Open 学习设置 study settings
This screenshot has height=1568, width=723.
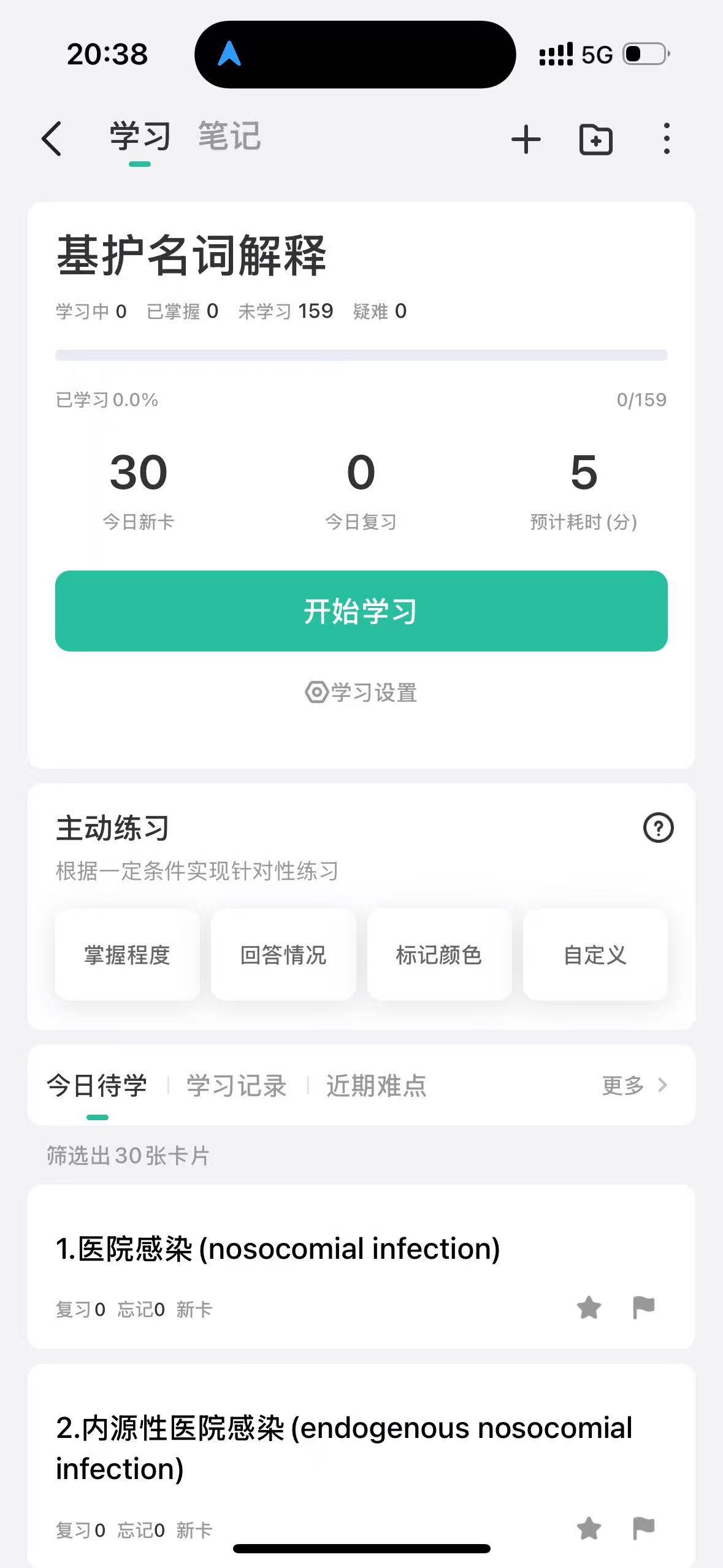[x=361, y=693]
